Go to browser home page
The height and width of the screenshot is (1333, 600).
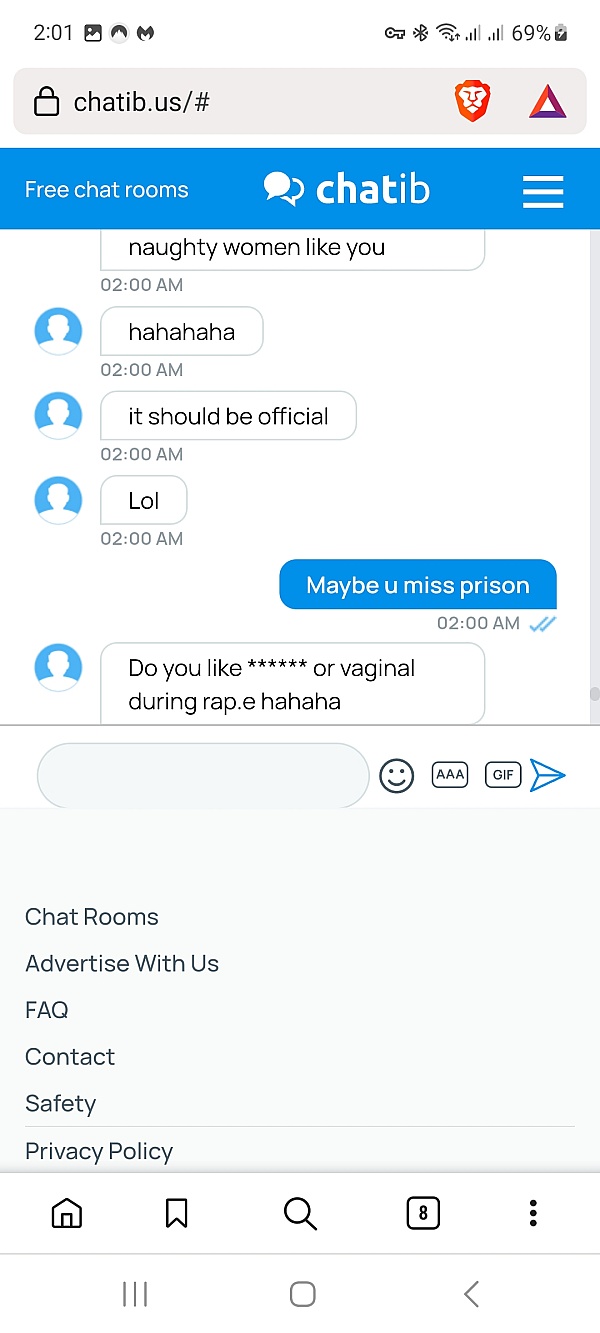[x=67, y=1213]
